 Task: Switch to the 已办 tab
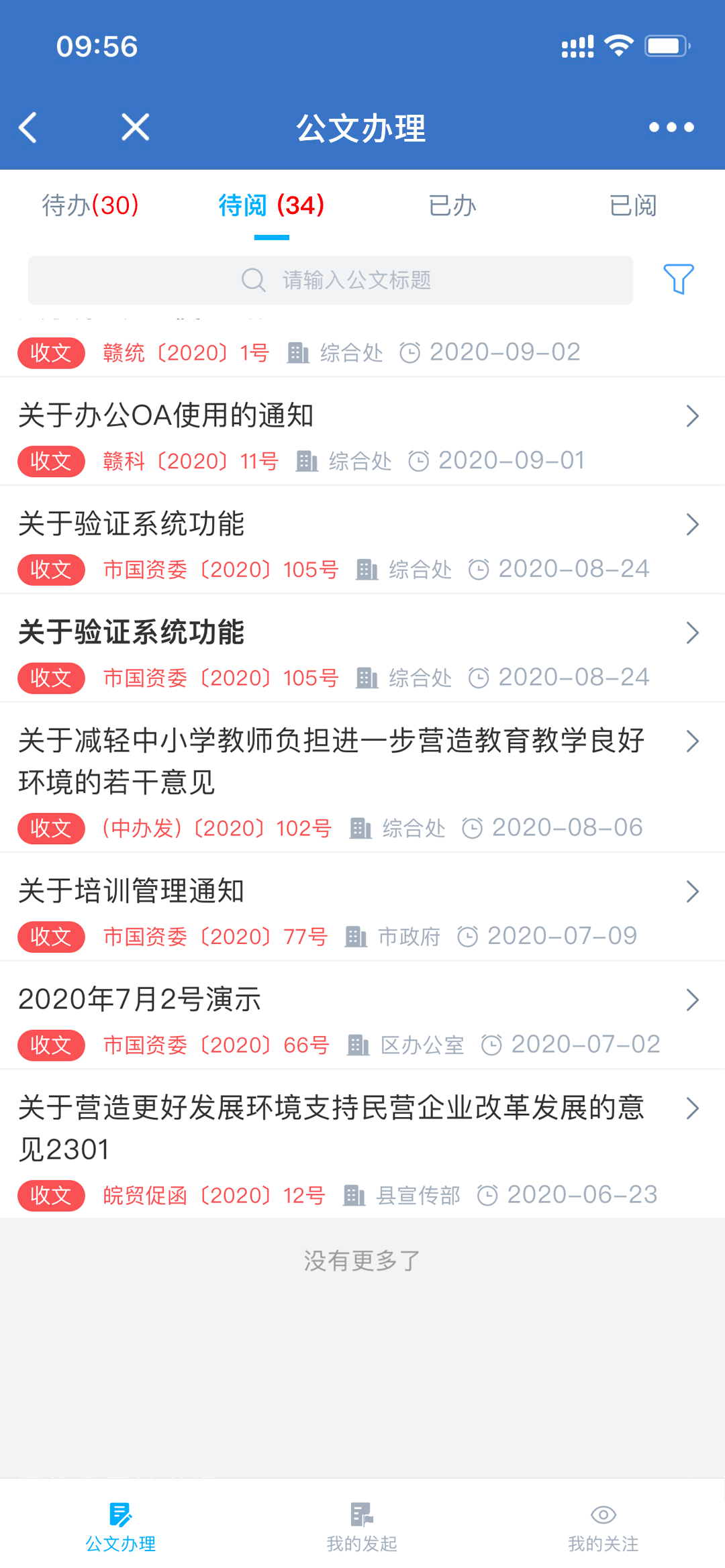pyautogui.click(x=452, y=205)
